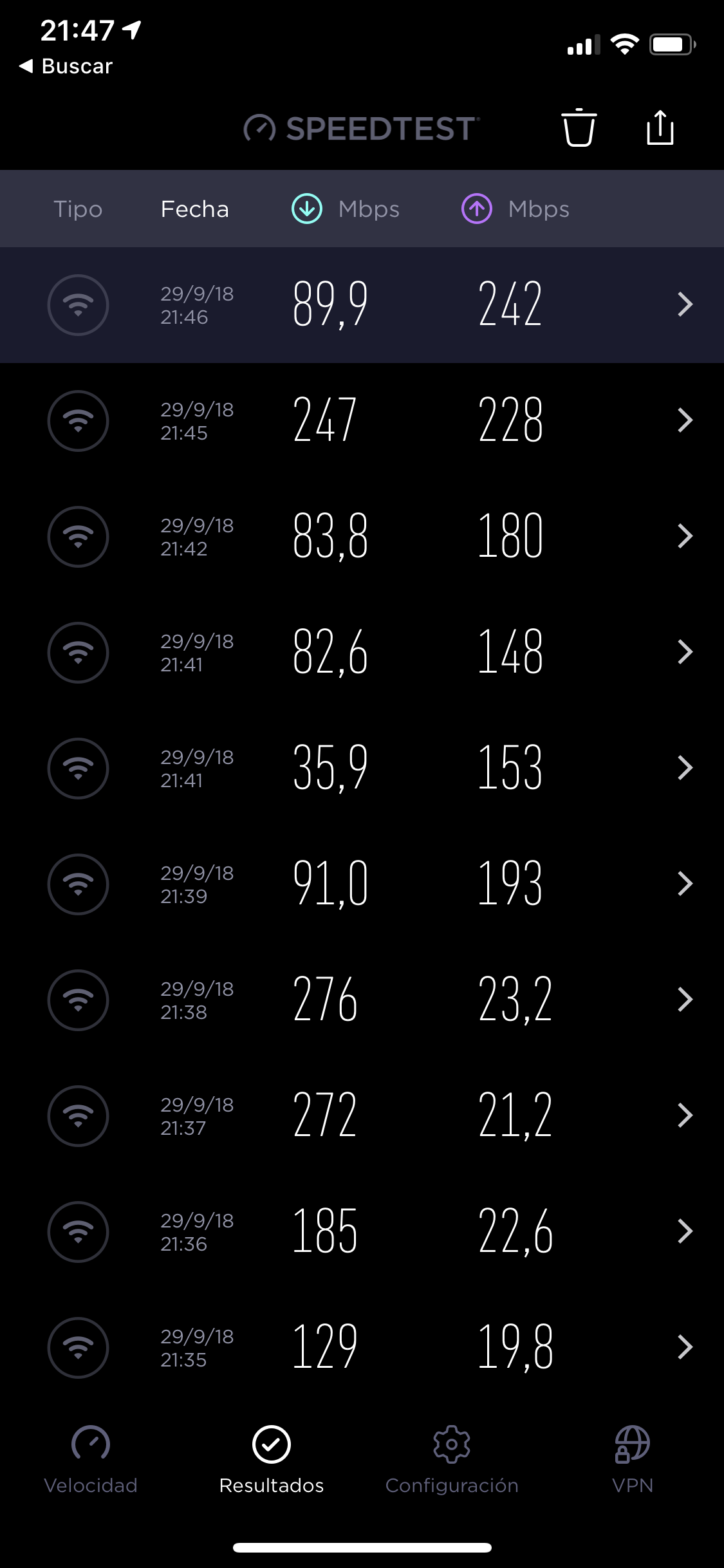This screenshot has height=1568, width=724.
Task: Open the 21:45 result with 247 download
Action: [362, 421]
